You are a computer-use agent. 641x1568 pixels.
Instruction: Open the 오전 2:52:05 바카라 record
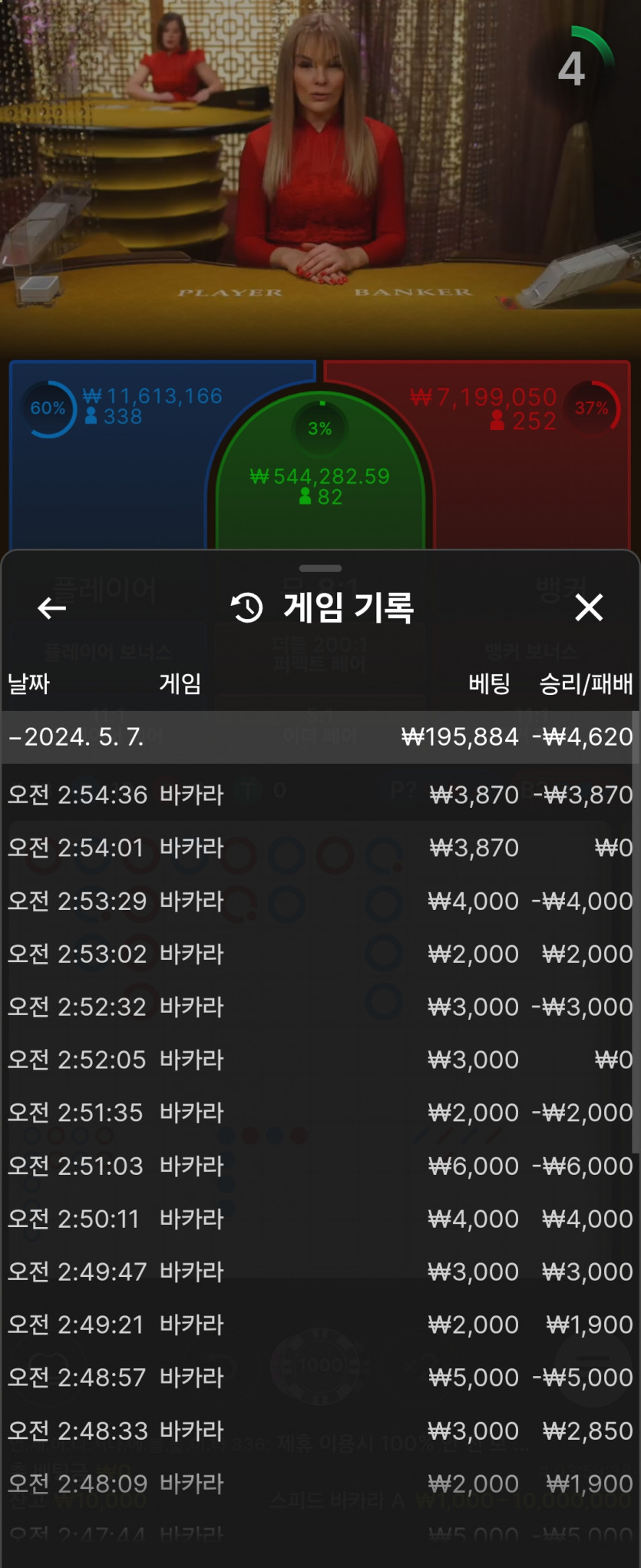coord(319,1060)
